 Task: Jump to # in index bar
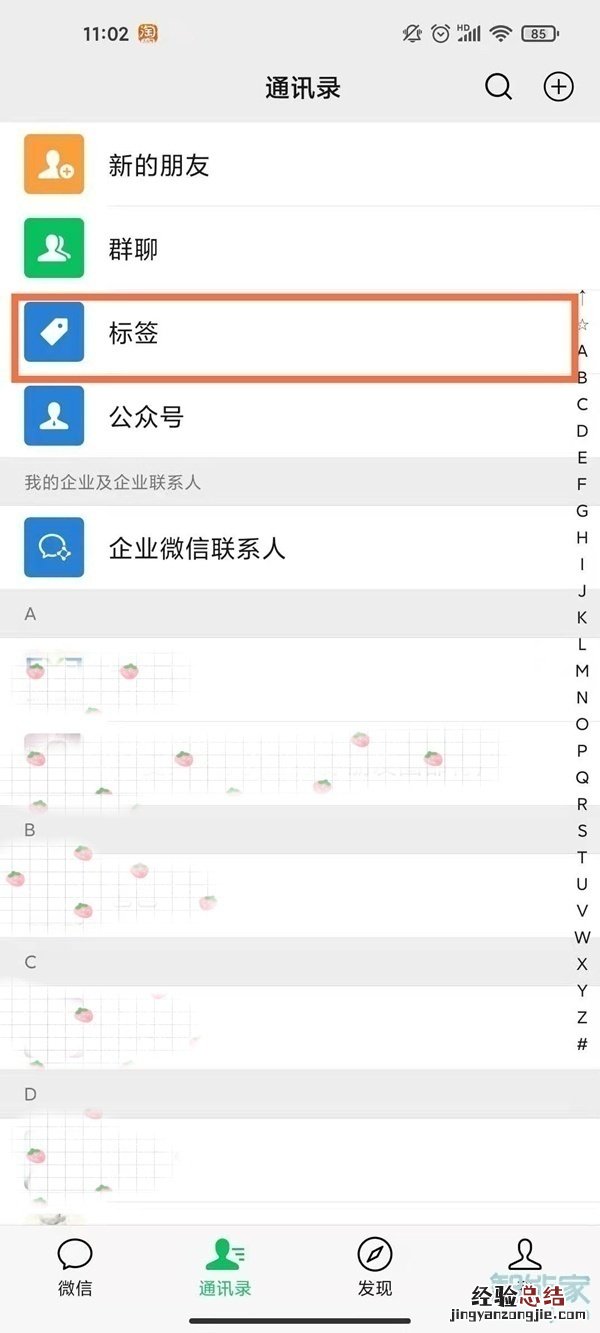(582, 1044)
